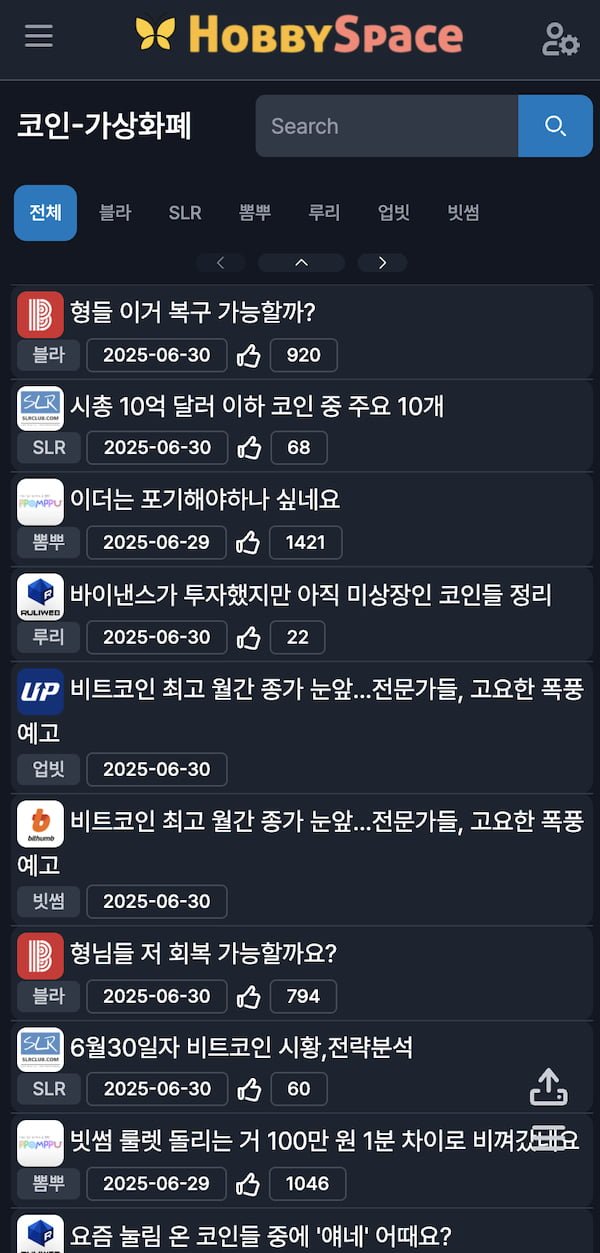Collapse the tabs with up chevron

pos(301,263)
